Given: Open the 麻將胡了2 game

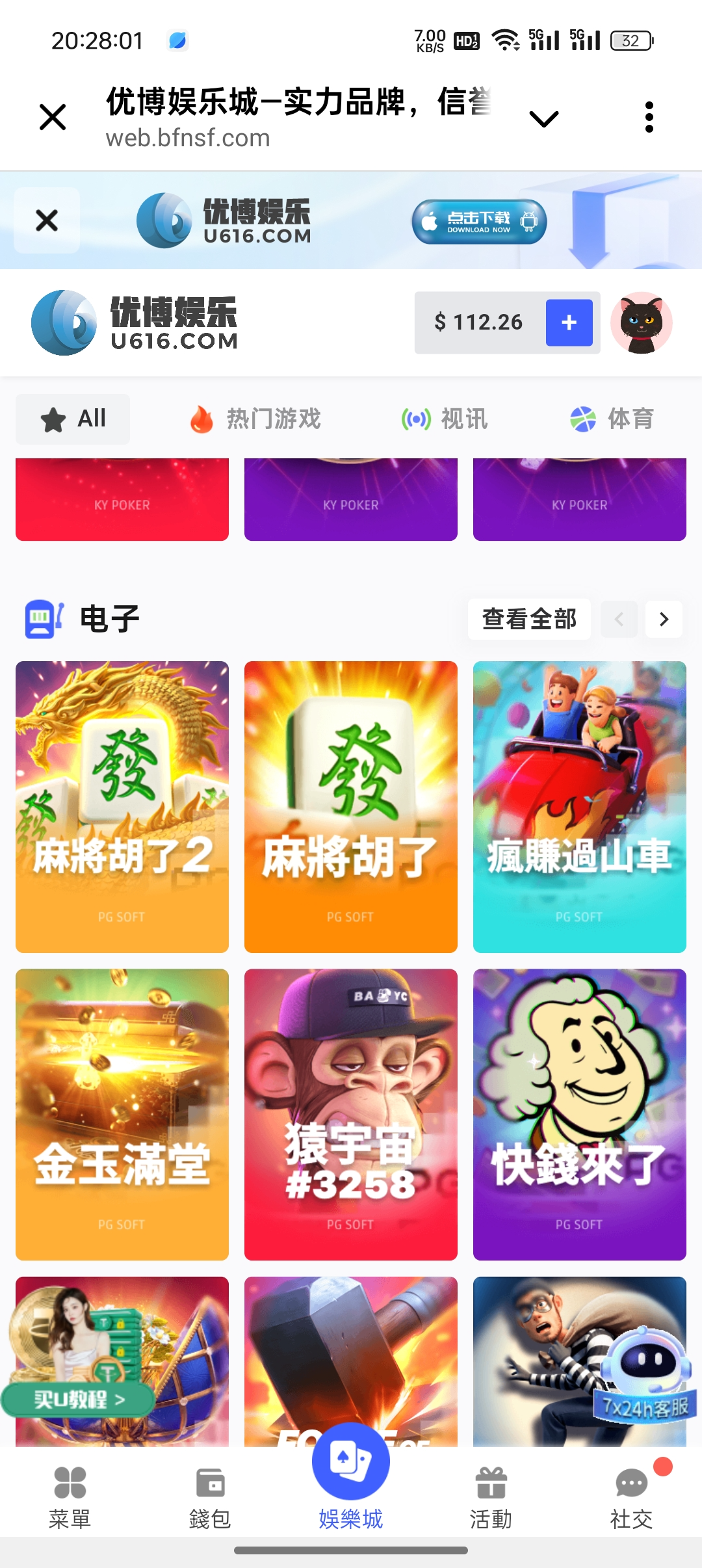Looking at the screenshot, I should [122, 806].
